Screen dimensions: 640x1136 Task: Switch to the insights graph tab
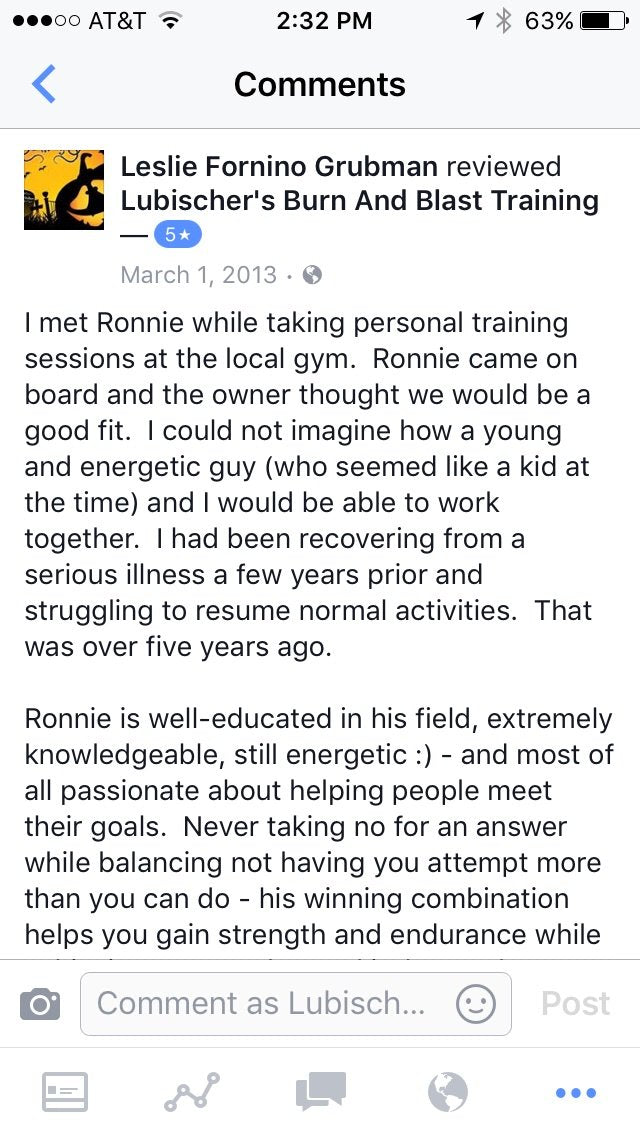tap(192, 1092)
